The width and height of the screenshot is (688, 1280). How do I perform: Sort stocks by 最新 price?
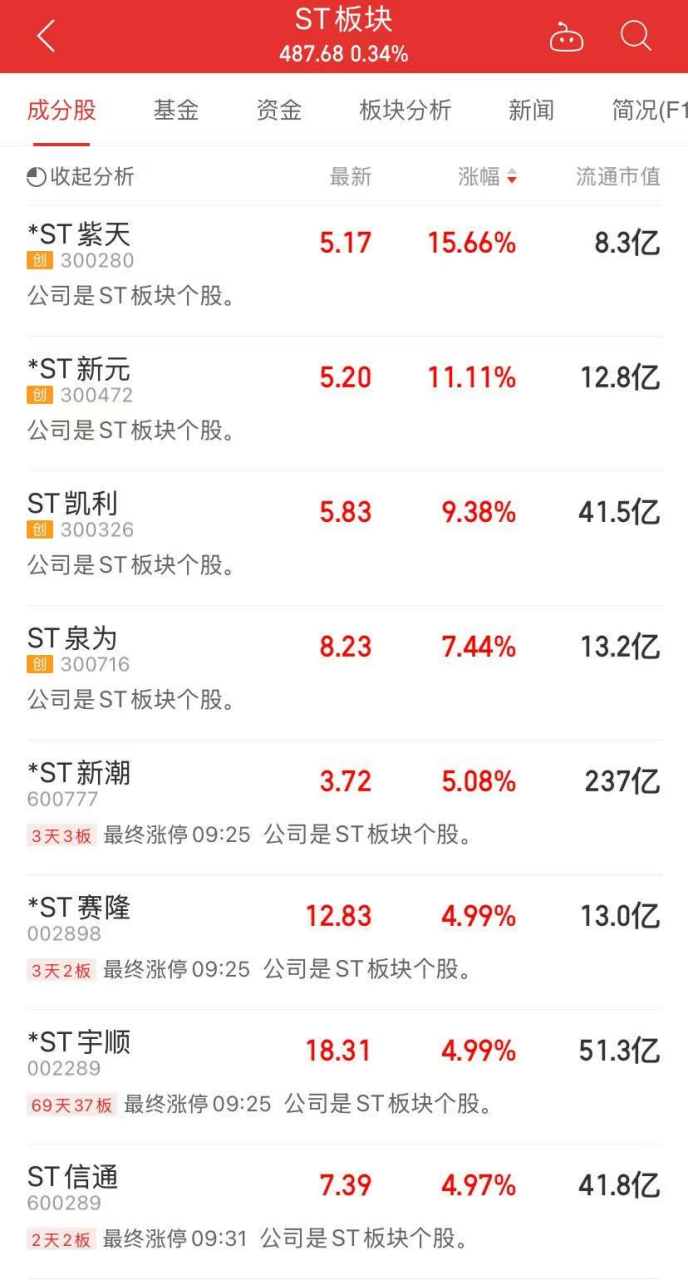(x=350, y=177)
